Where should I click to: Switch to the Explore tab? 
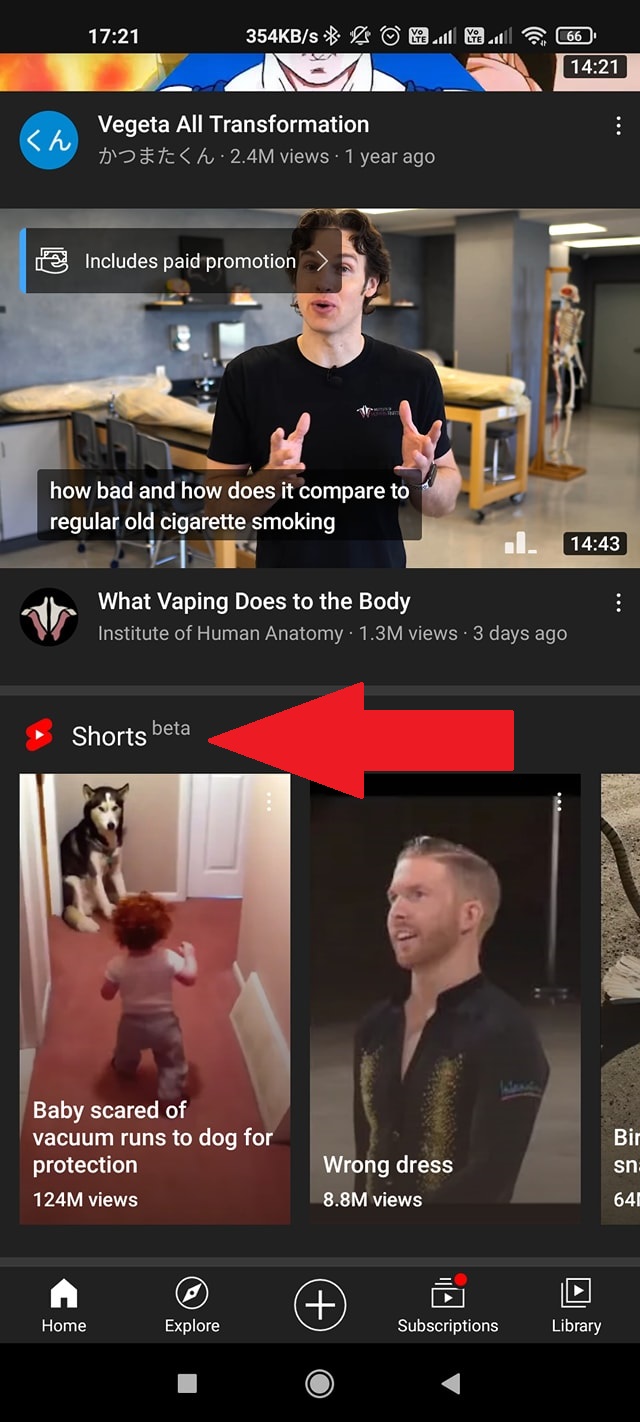coord(192,1305)
